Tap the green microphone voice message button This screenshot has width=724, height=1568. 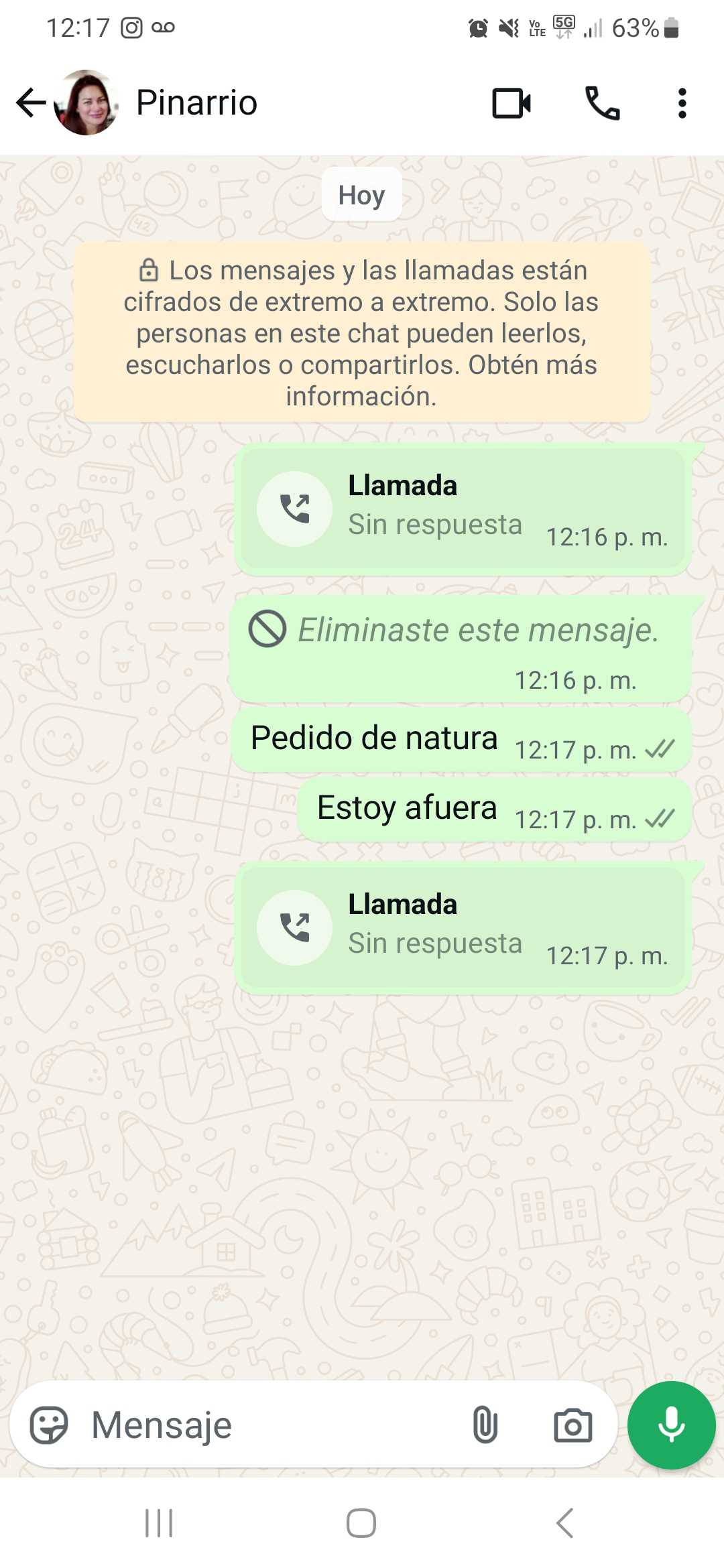pos(671,1425)
